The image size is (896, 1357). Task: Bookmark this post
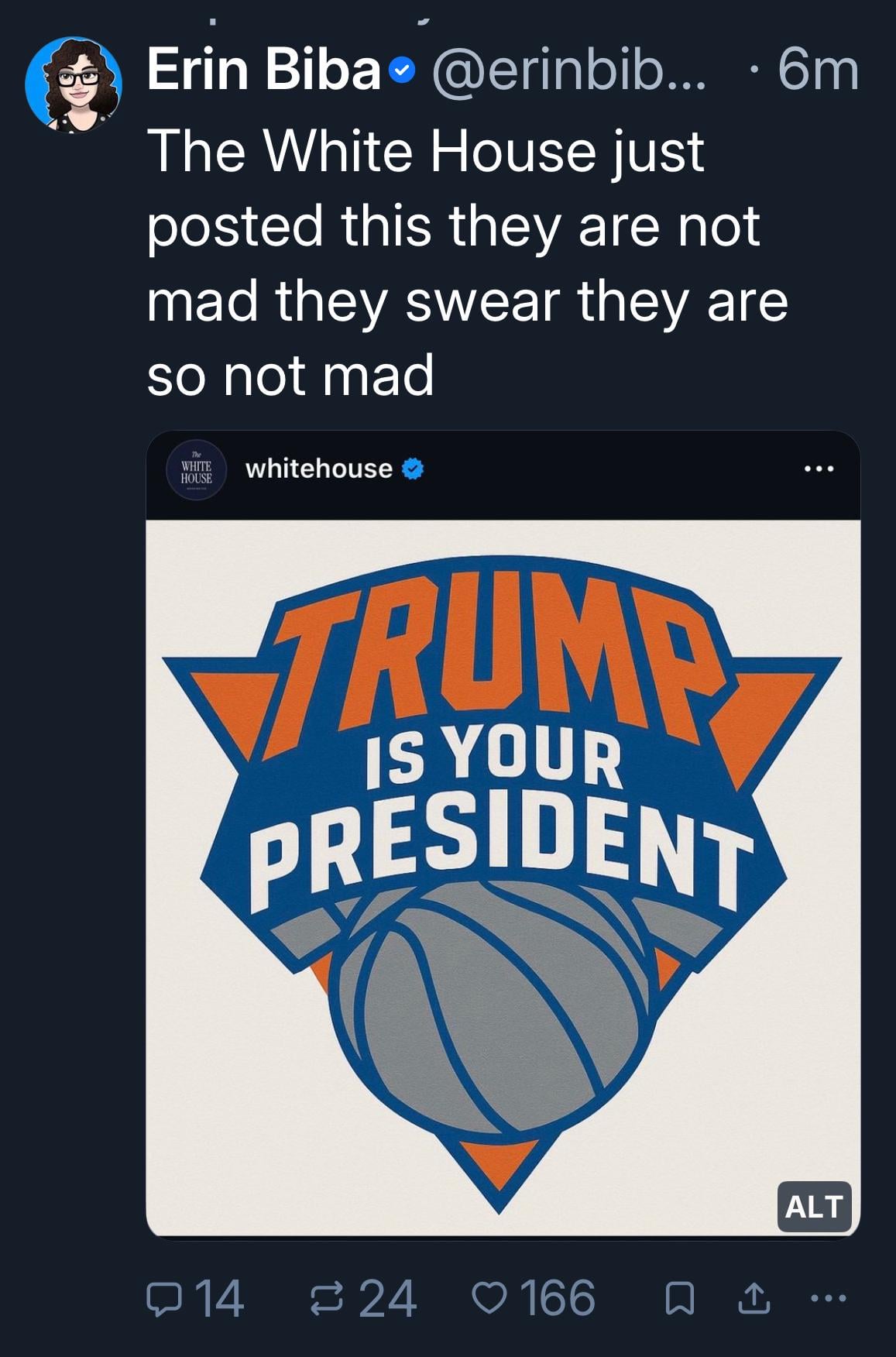coord(679,1300)
